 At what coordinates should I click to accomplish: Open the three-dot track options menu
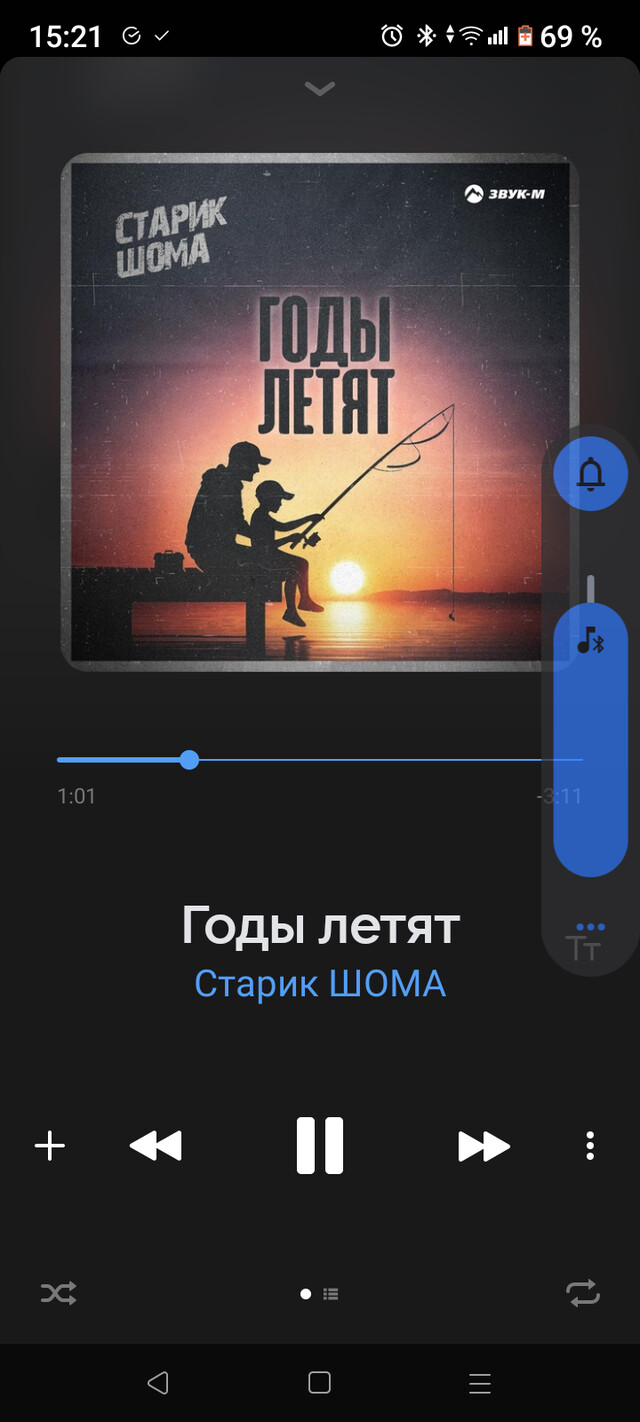tap(590, 1146)
